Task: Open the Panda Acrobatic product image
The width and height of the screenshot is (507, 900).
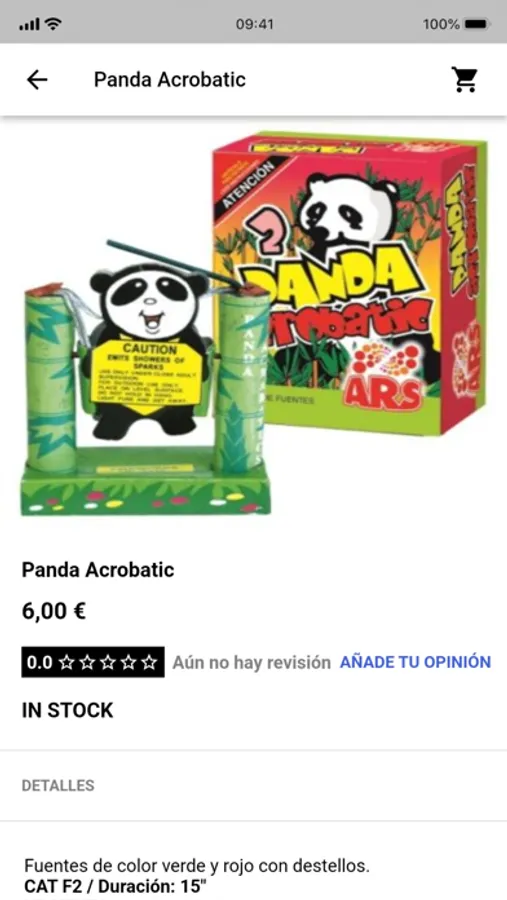Action: coord(253,324)
